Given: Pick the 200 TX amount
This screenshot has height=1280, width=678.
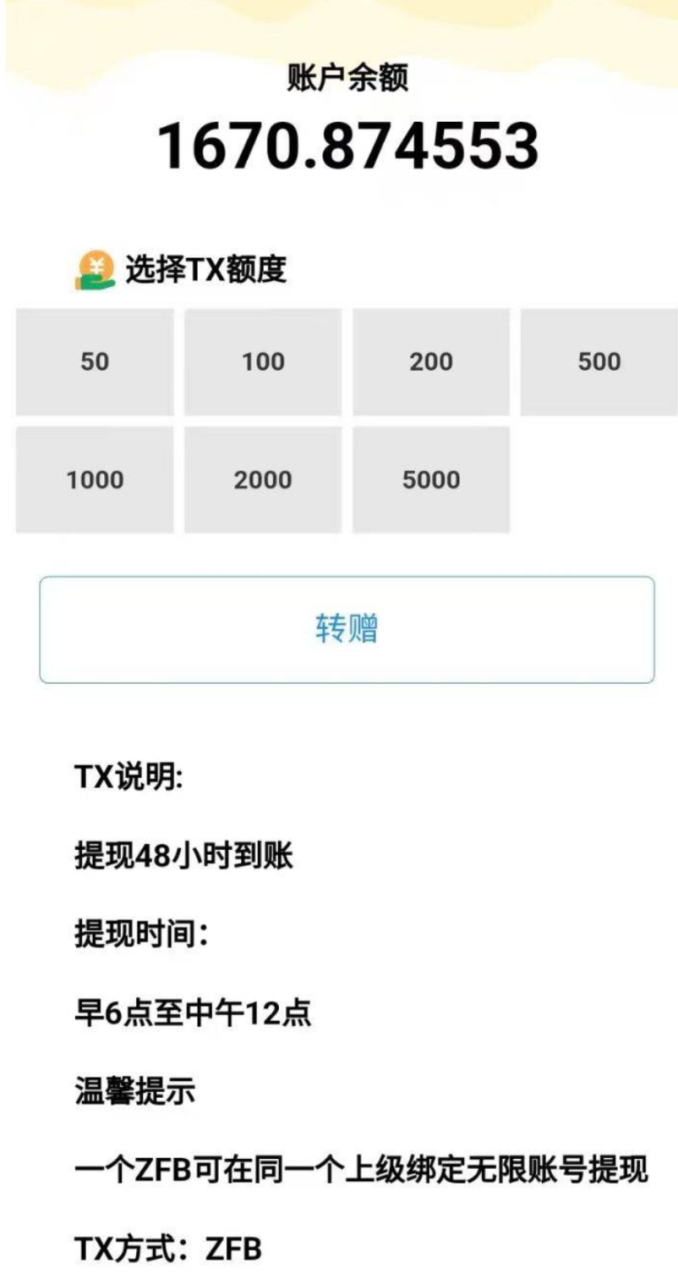Looking at the screenshot, I should pos(431,362).
